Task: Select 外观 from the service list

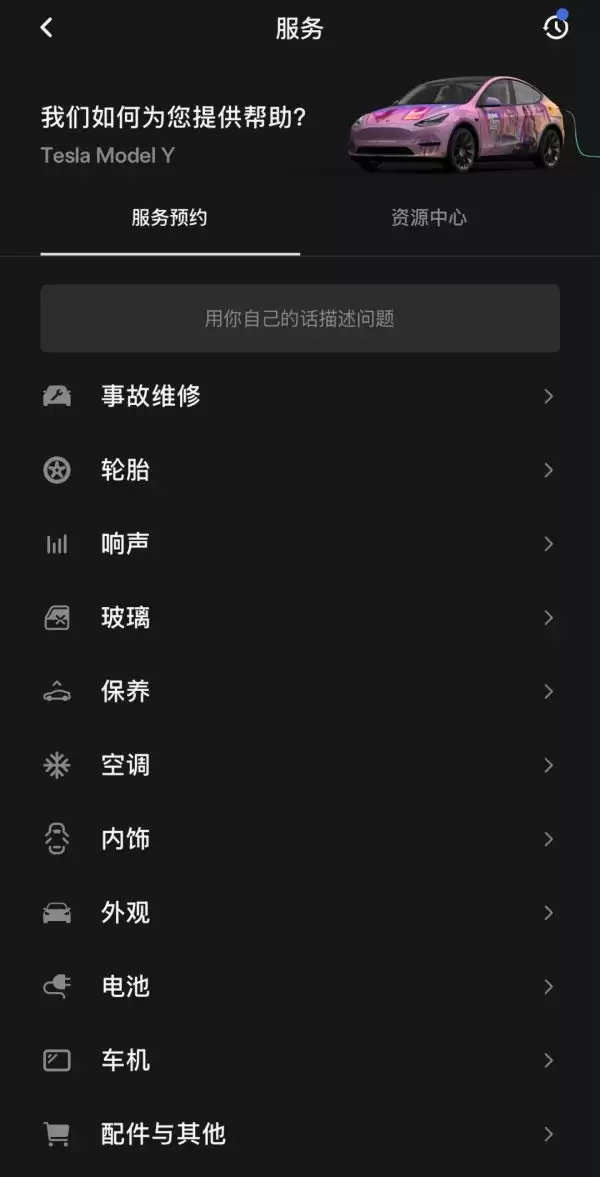Action: (x=300, y=913)
